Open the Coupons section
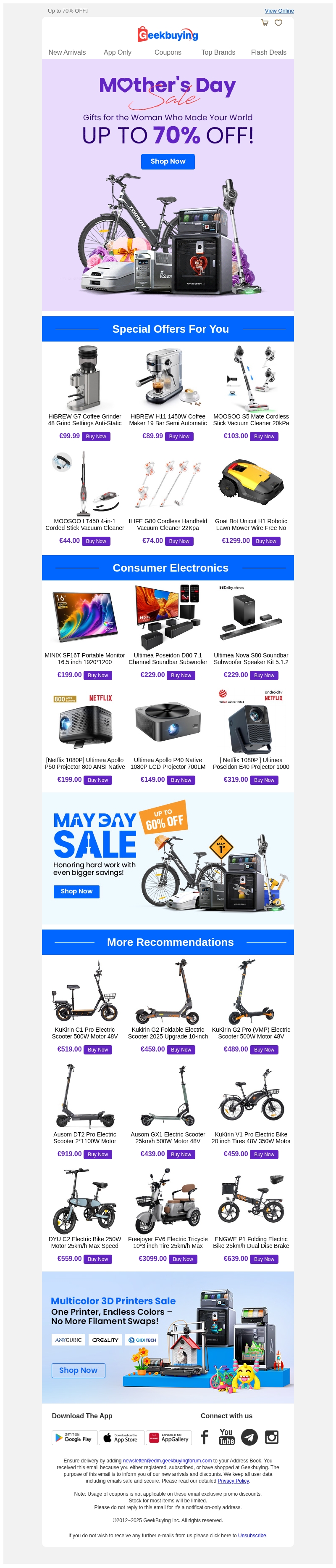336x1568 pixels. coord(168,52)
